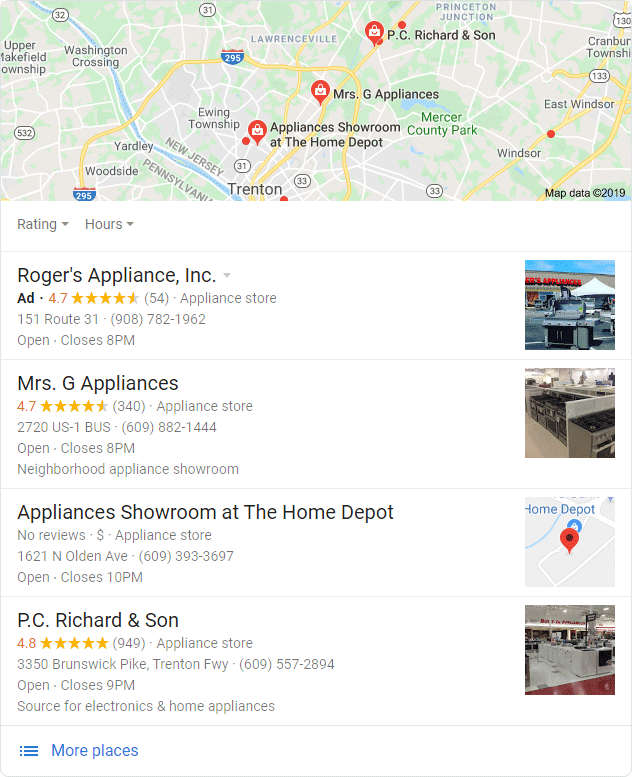Open Roger's Appliance, Inc. listing
Screen dimensions: 632x777
click(x=116, y=275)
